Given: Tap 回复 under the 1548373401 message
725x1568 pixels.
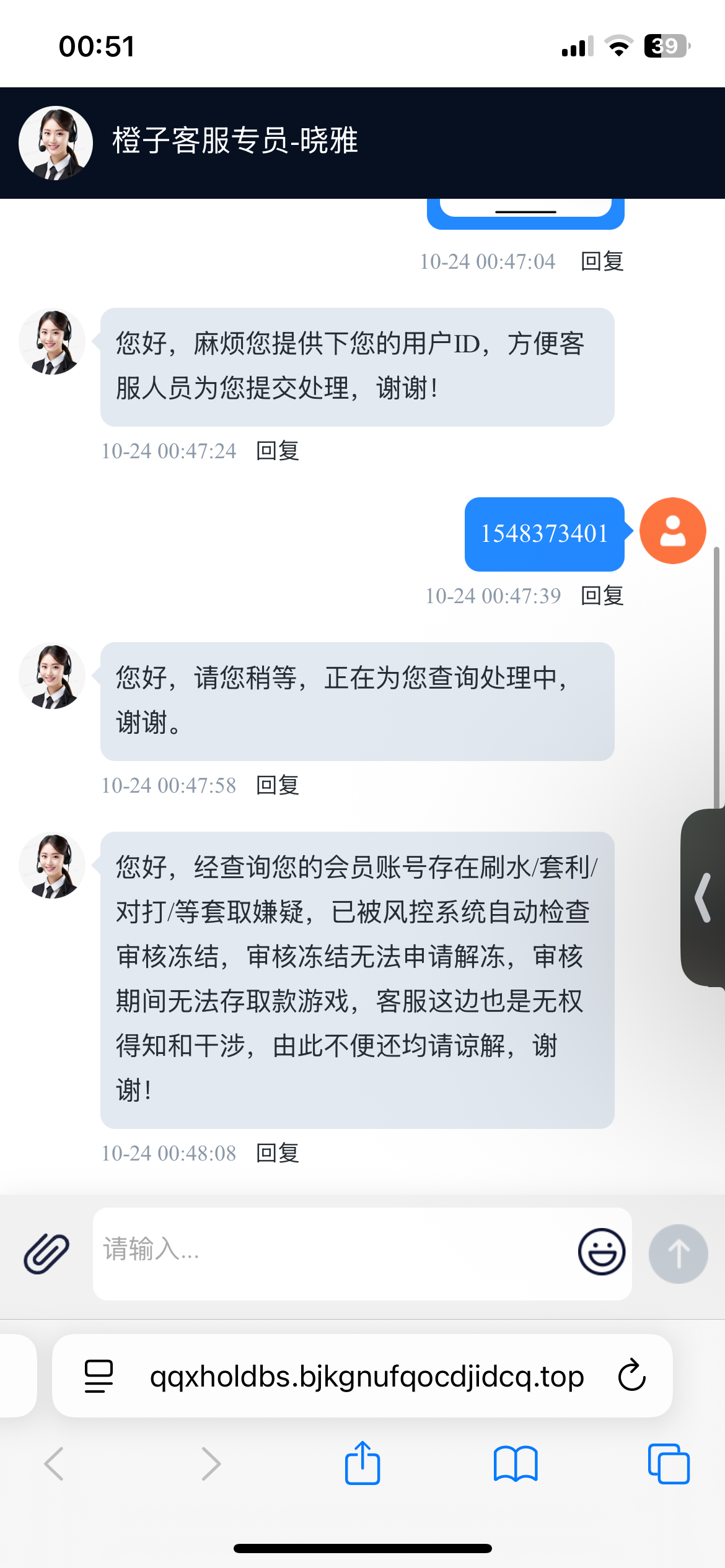Looking at the screenshot, I should pos(602,596).
